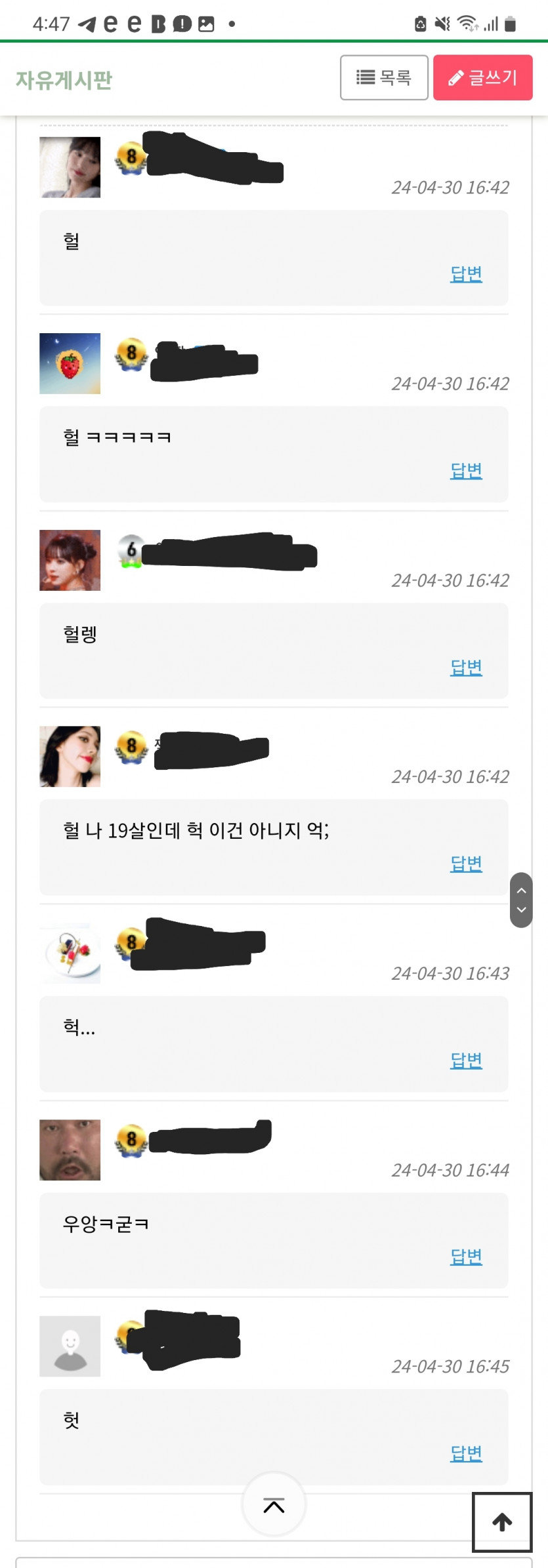Tap the gray up-down scroll handle
The width and height of the screenshot is (548, 1568).
(x=521, y=900)
